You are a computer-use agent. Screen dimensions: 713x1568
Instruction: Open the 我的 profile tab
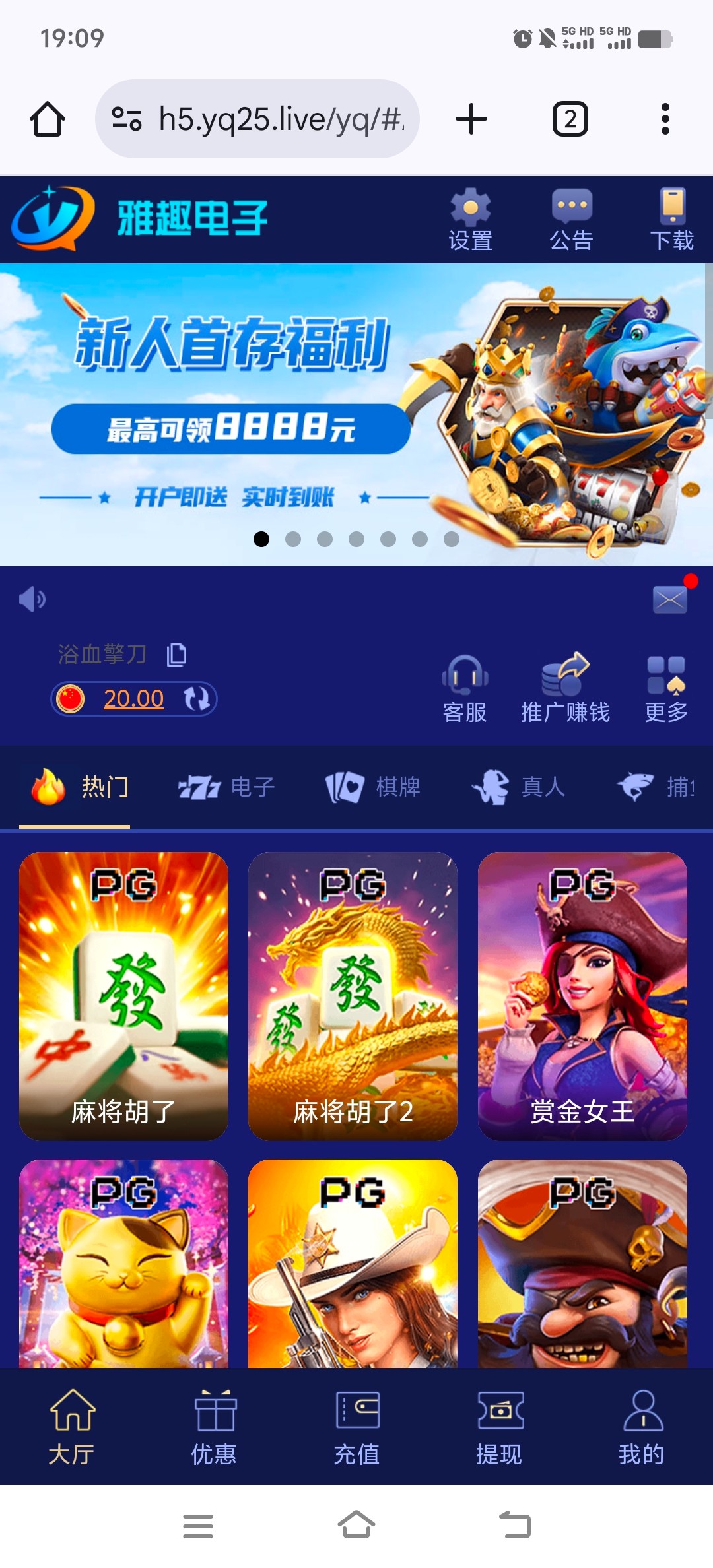click(642, 1427)
